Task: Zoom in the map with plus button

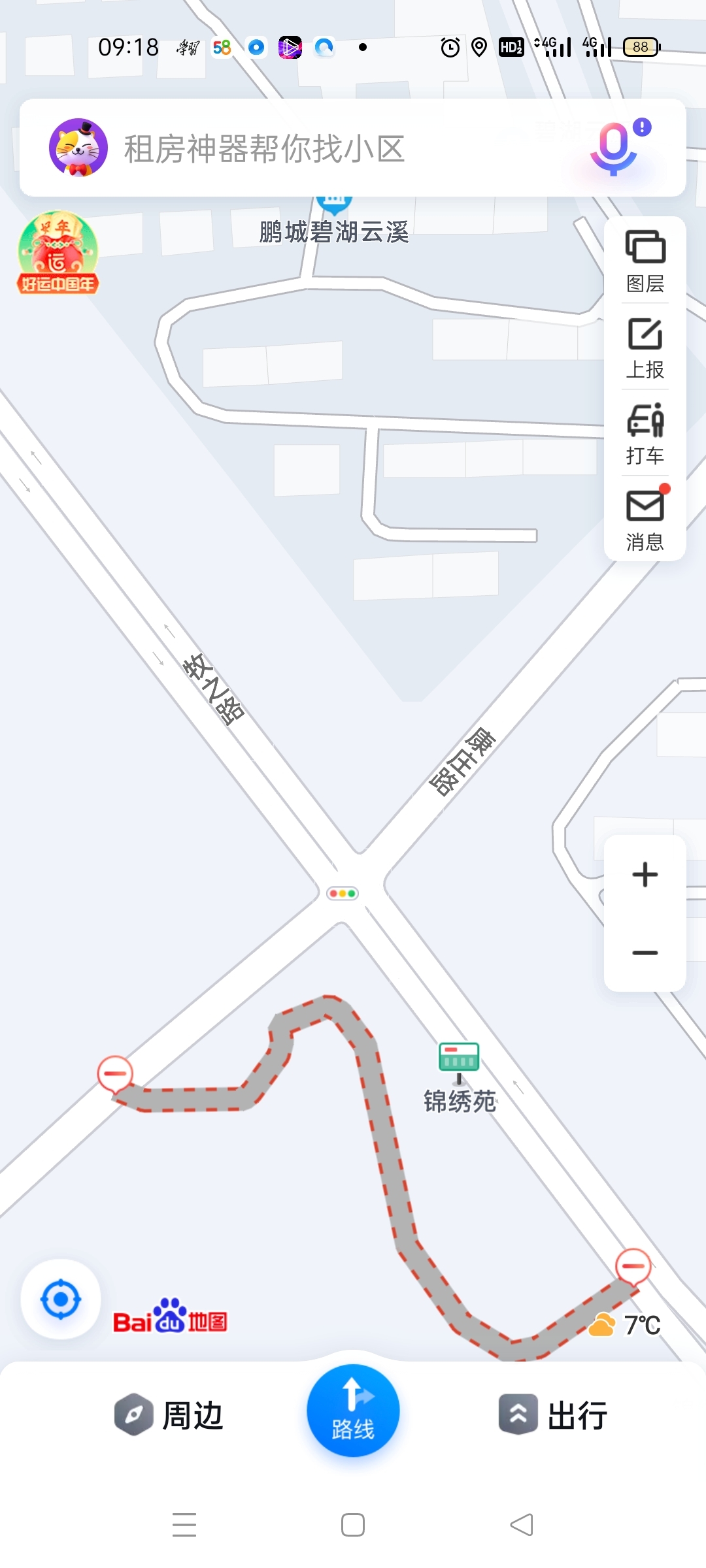Action: [x=645, y=875]
